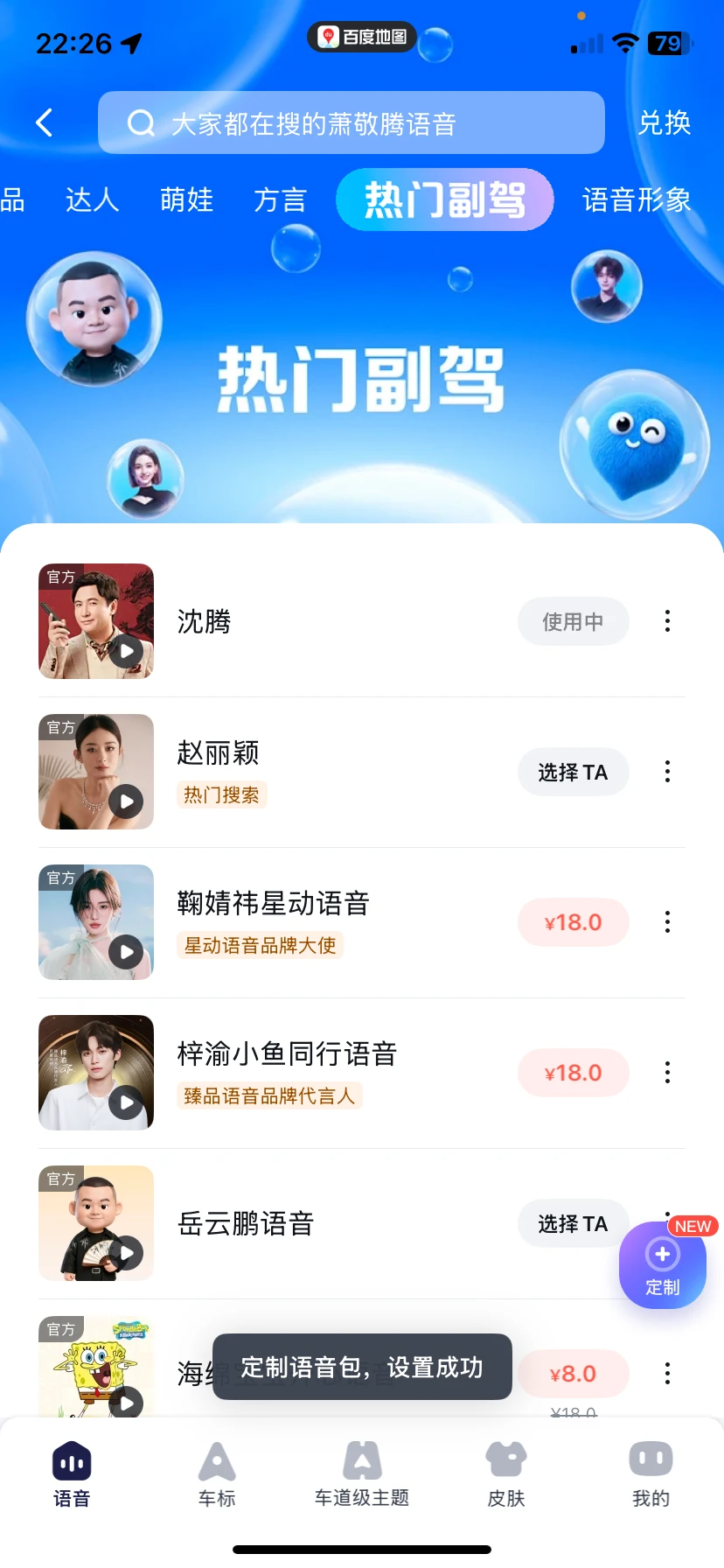724x1568 pixels.
Task: Buy 梓渝小鱼同行语音 for ¥18.0
Action: pos(573,1073)
